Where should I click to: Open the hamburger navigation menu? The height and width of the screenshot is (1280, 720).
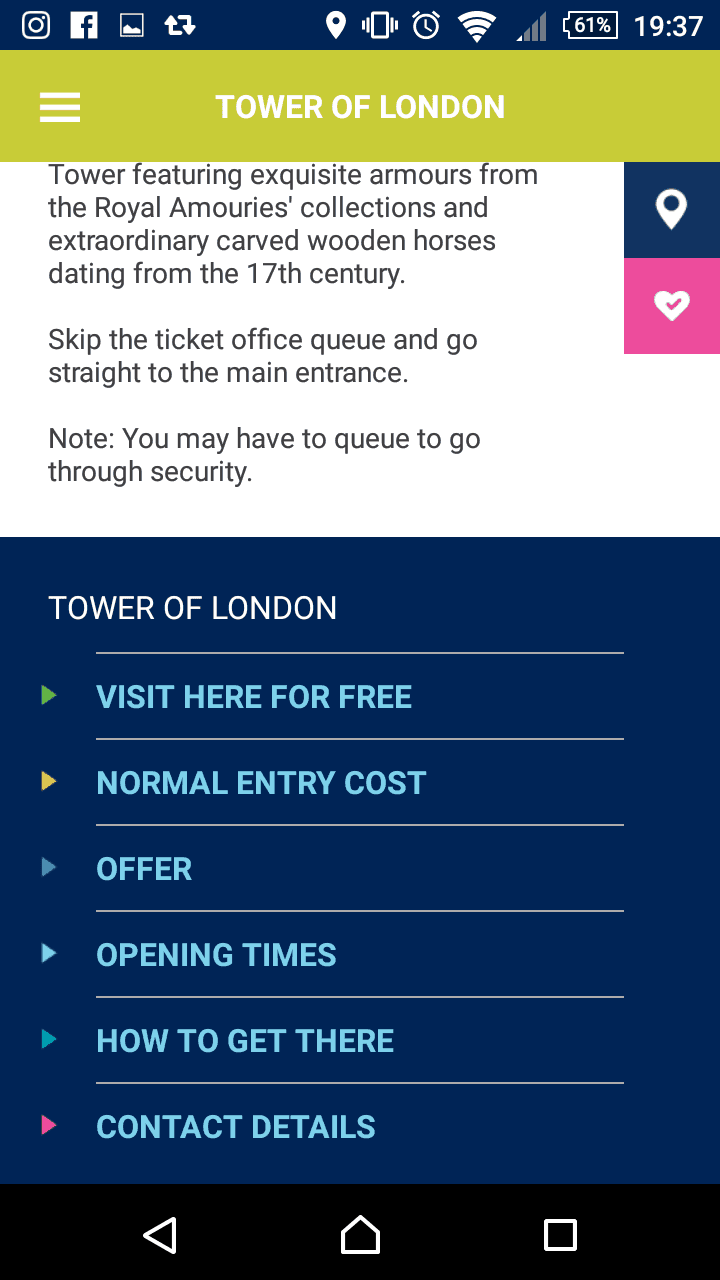tap(60, 107)
